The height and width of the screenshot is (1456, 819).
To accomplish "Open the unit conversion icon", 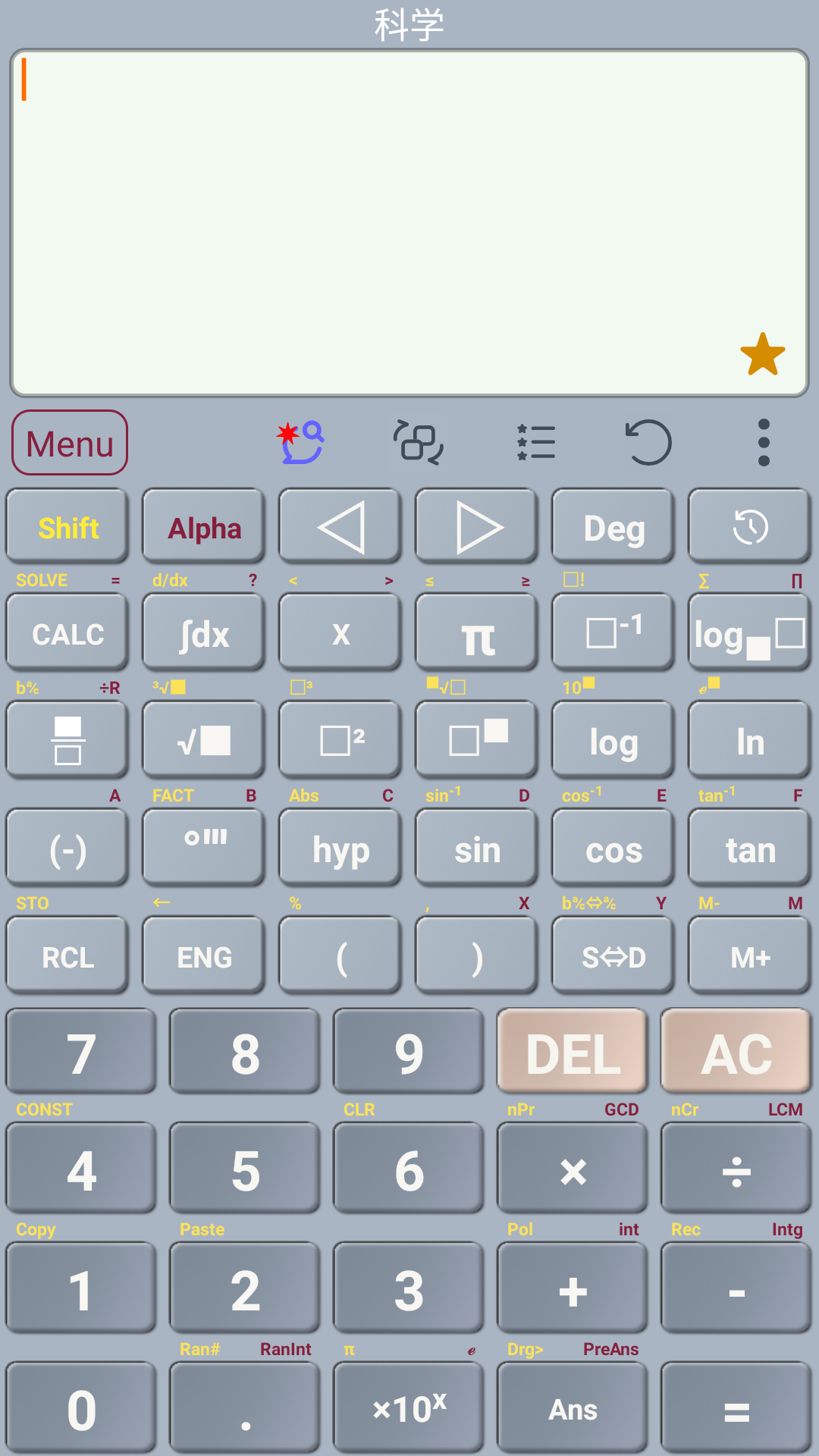I will tap(418, 443).
